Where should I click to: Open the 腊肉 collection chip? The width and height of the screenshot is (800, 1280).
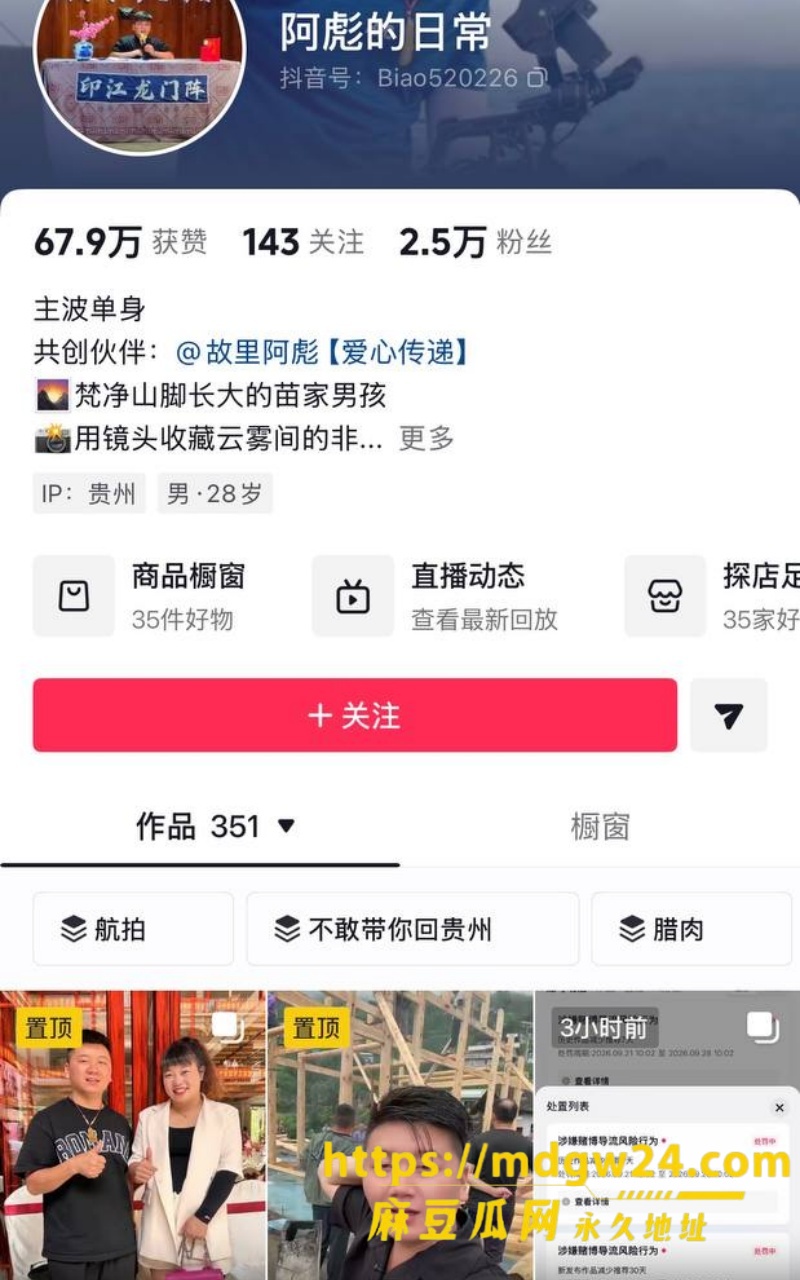point(692,929)
